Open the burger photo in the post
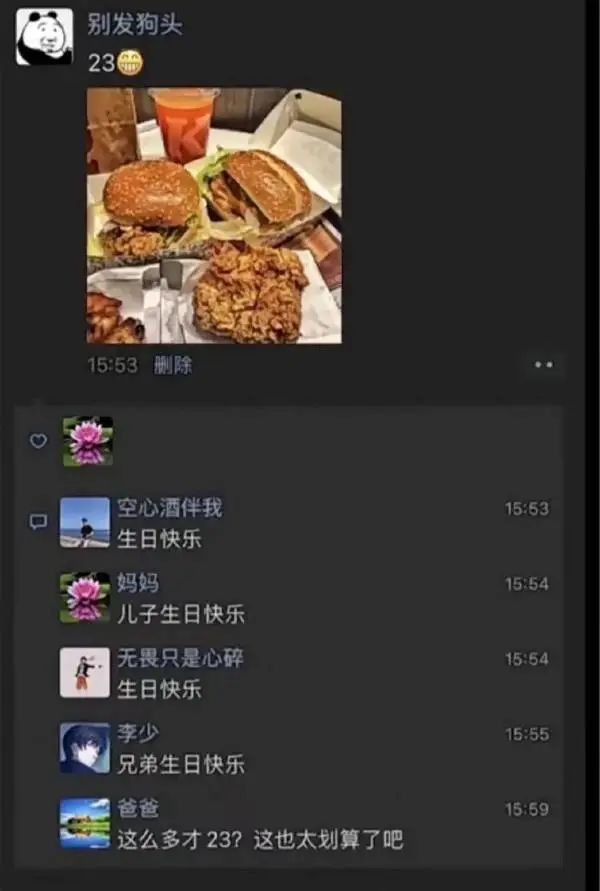 pos(214,216)
